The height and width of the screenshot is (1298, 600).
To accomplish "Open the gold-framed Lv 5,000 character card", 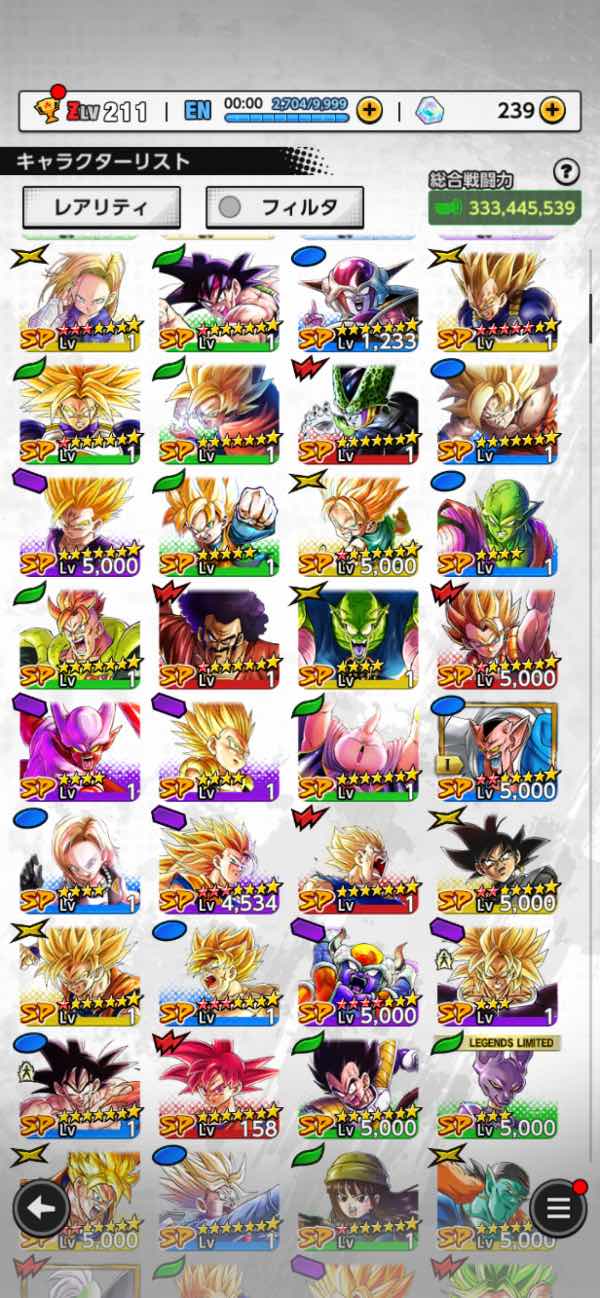I will coord(497,750).
